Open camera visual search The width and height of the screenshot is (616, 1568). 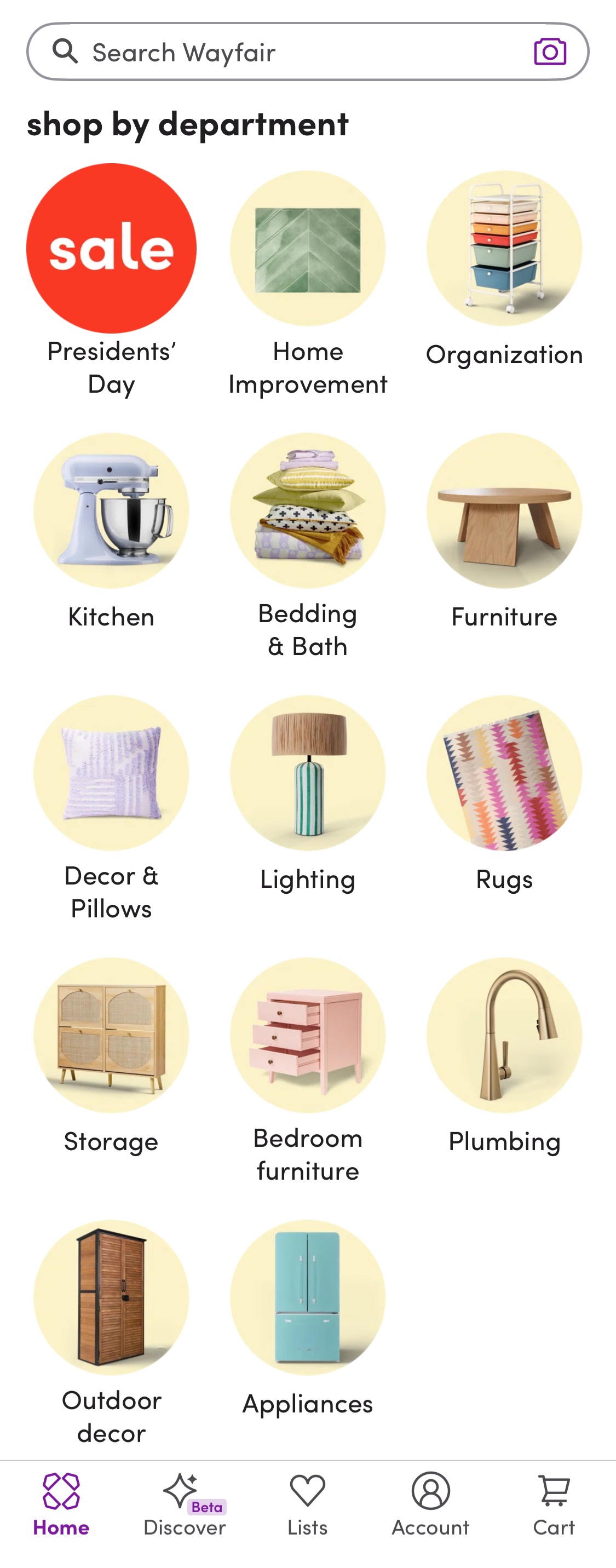pyautogui.click(x=550, y=51)
